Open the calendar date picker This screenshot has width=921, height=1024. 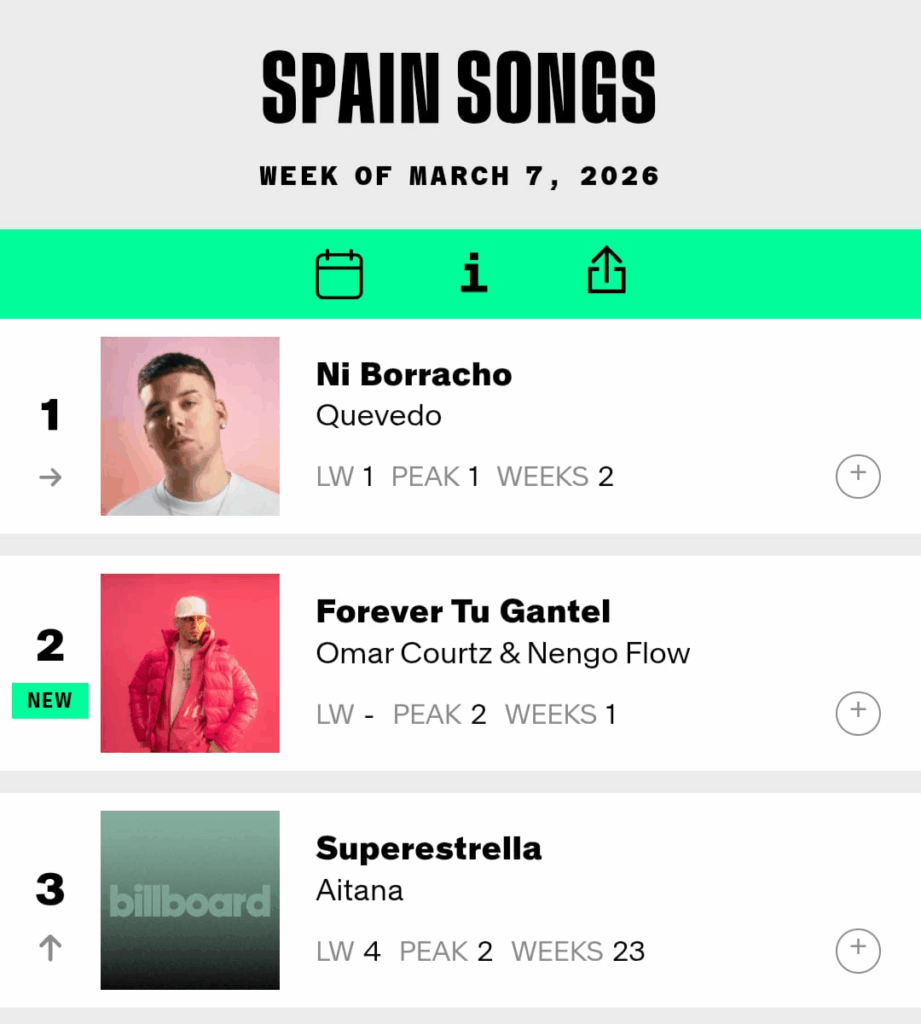click(339, 274)
